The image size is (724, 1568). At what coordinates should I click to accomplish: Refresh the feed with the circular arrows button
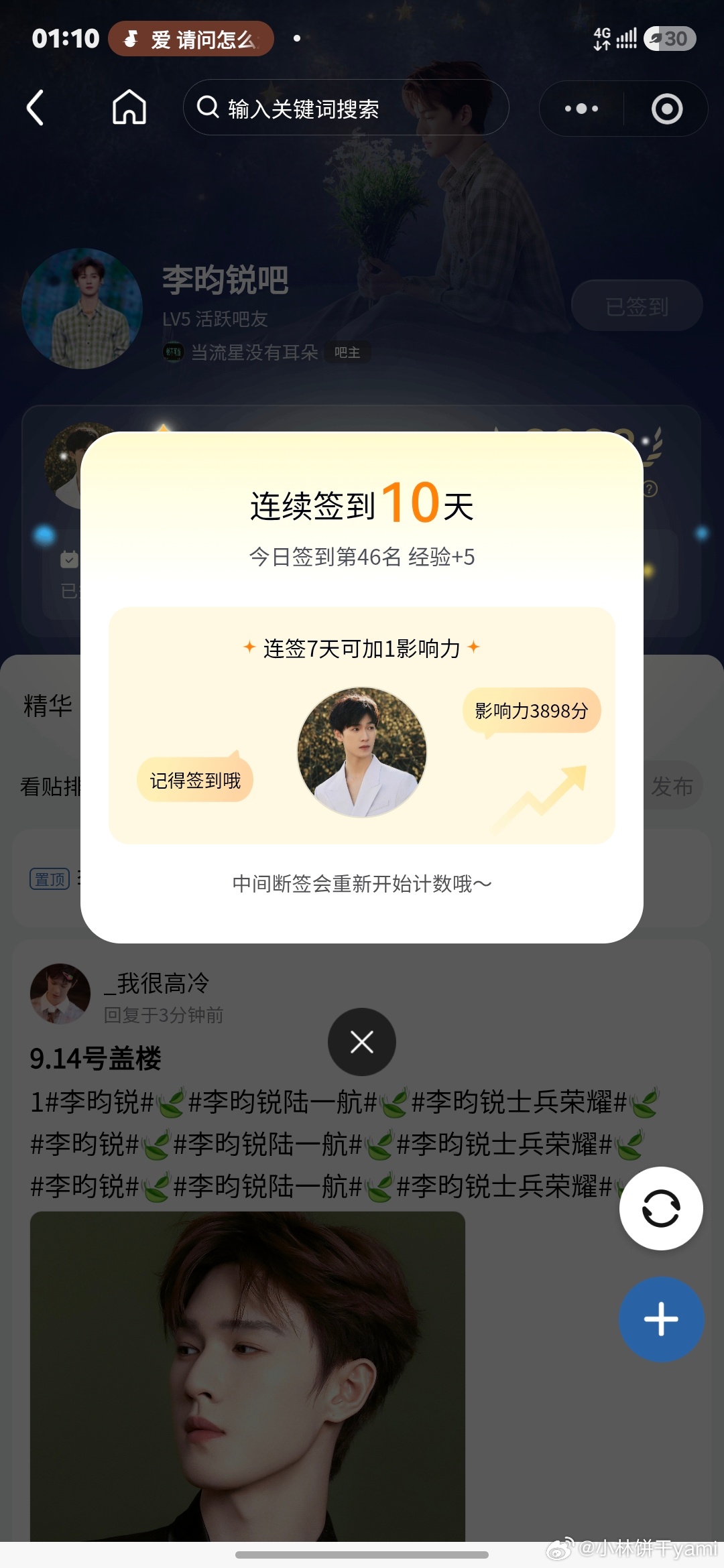click(x=661, y=1208)
